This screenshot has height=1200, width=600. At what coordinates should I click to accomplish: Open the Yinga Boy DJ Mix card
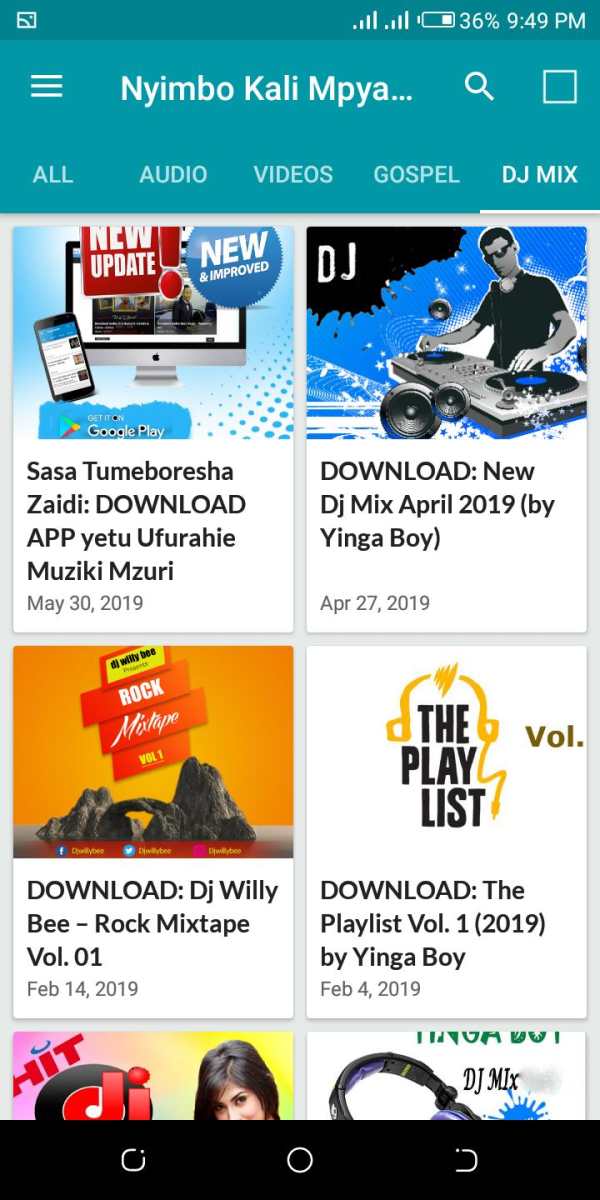pyautogui.click(x=447, y=1075)
